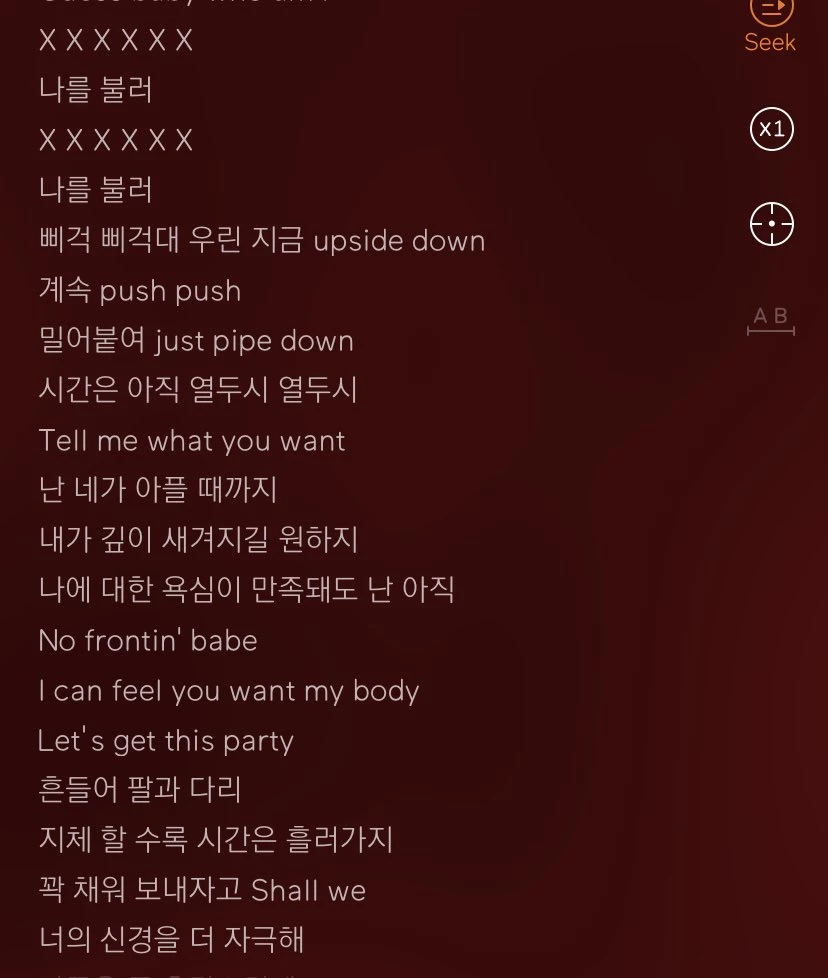Play from "Tell me what you want"
Viewport: 828px width, 978px height.
tap(191, 440)
